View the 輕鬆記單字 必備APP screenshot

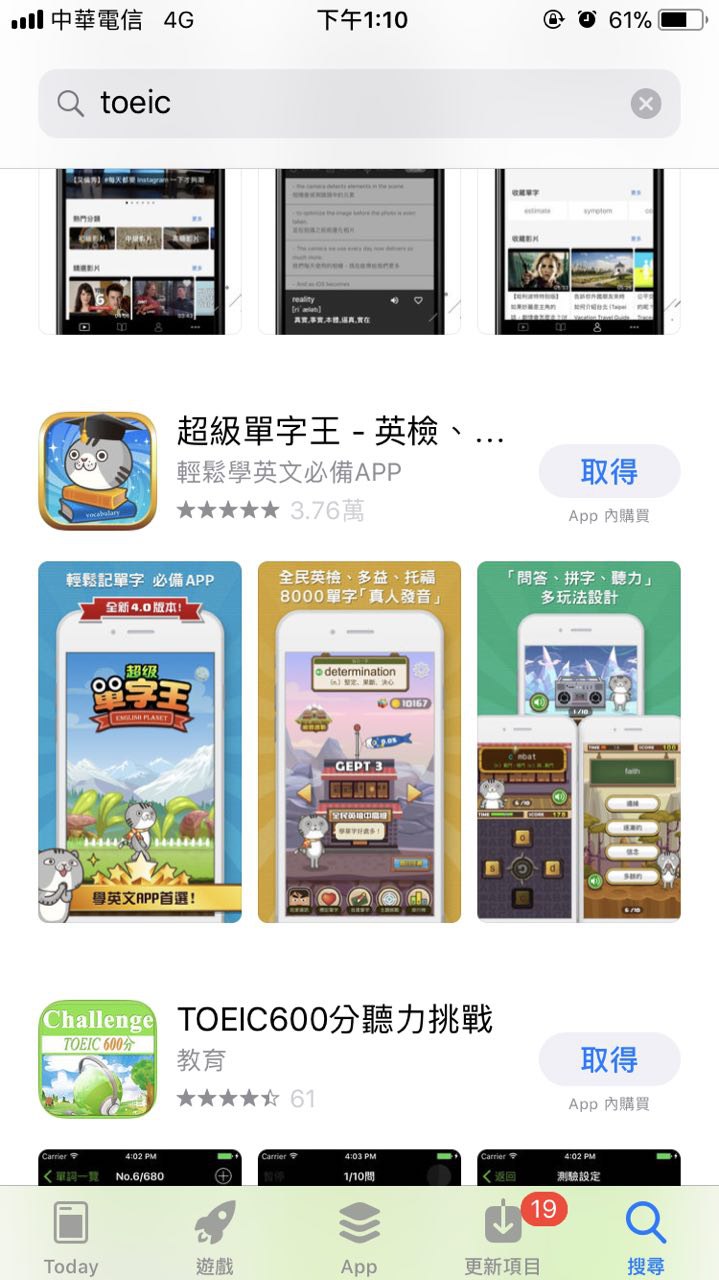140,741
